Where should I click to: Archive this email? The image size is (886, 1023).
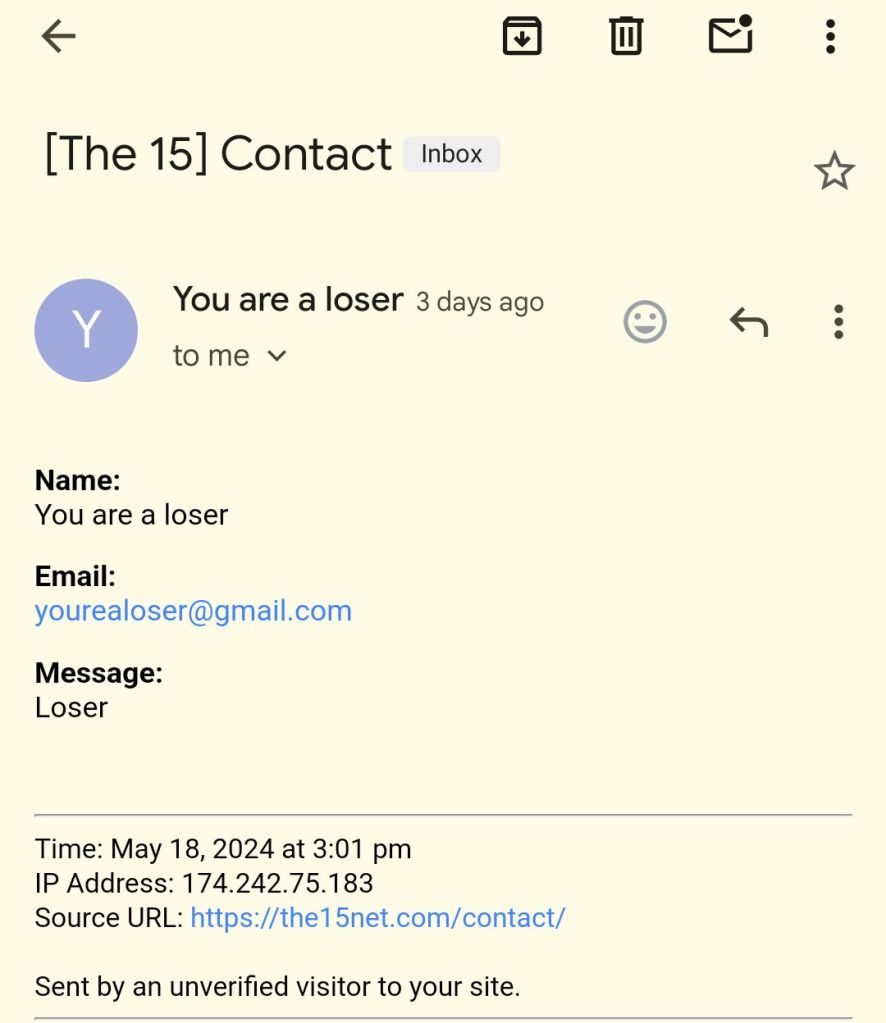(522, 37)
